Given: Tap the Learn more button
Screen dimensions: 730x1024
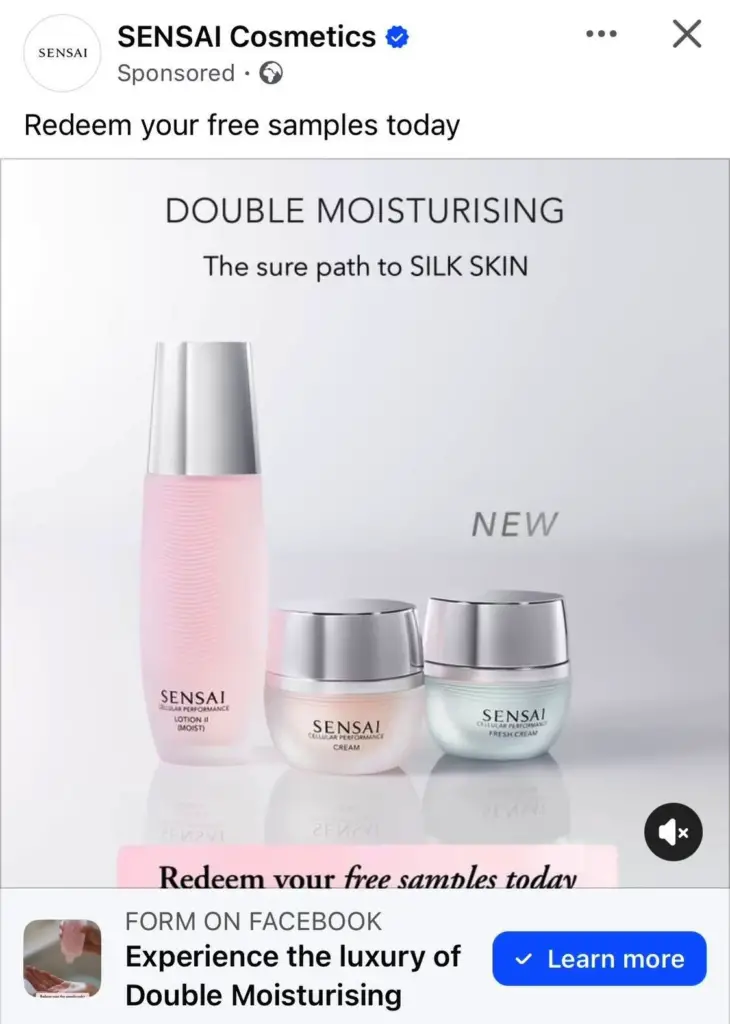Looking at the screenshot, I should (x=599, y=959).
